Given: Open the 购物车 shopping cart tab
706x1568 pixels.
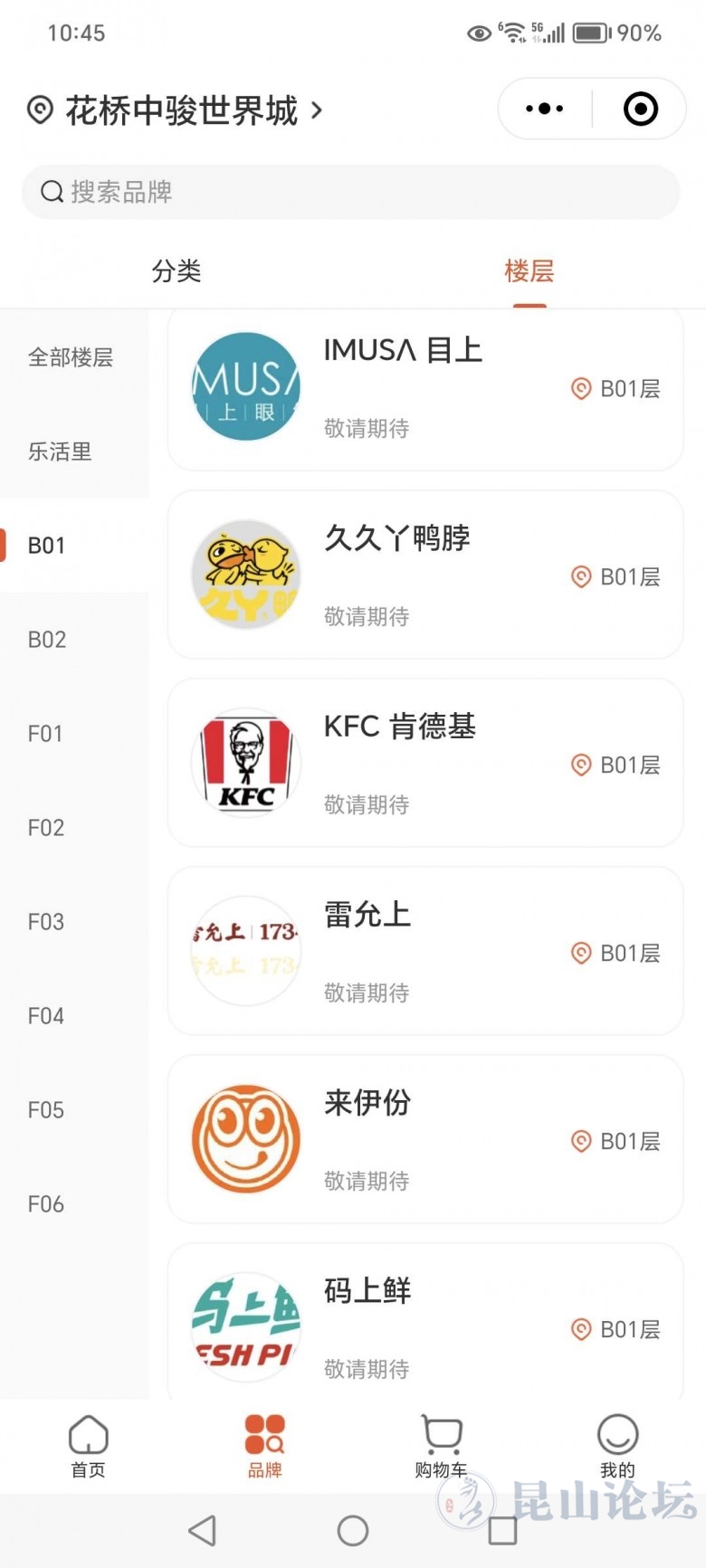Looking at the screenshot, I should [441, 1447].
